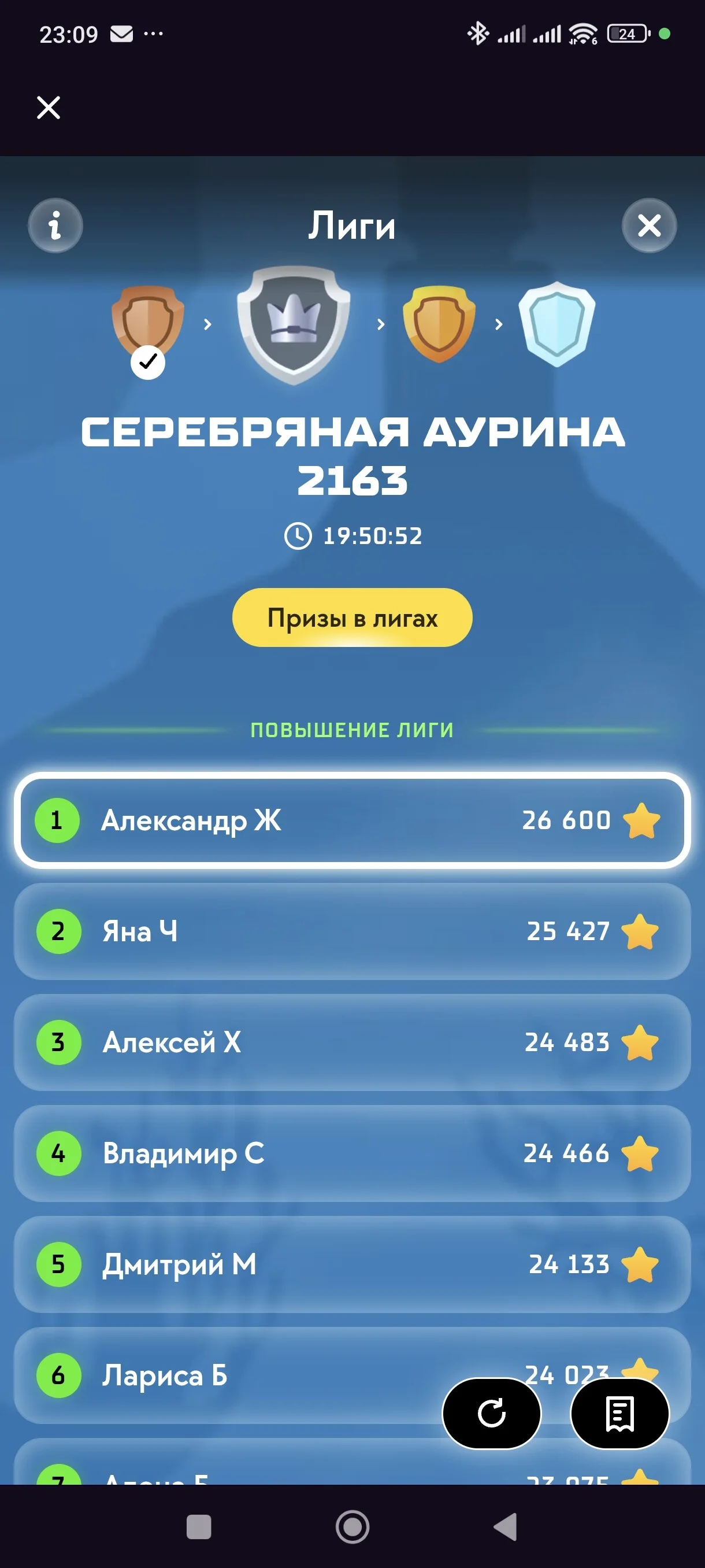
Task: Open Владимир С leaderboard row
Action: 352,1153
